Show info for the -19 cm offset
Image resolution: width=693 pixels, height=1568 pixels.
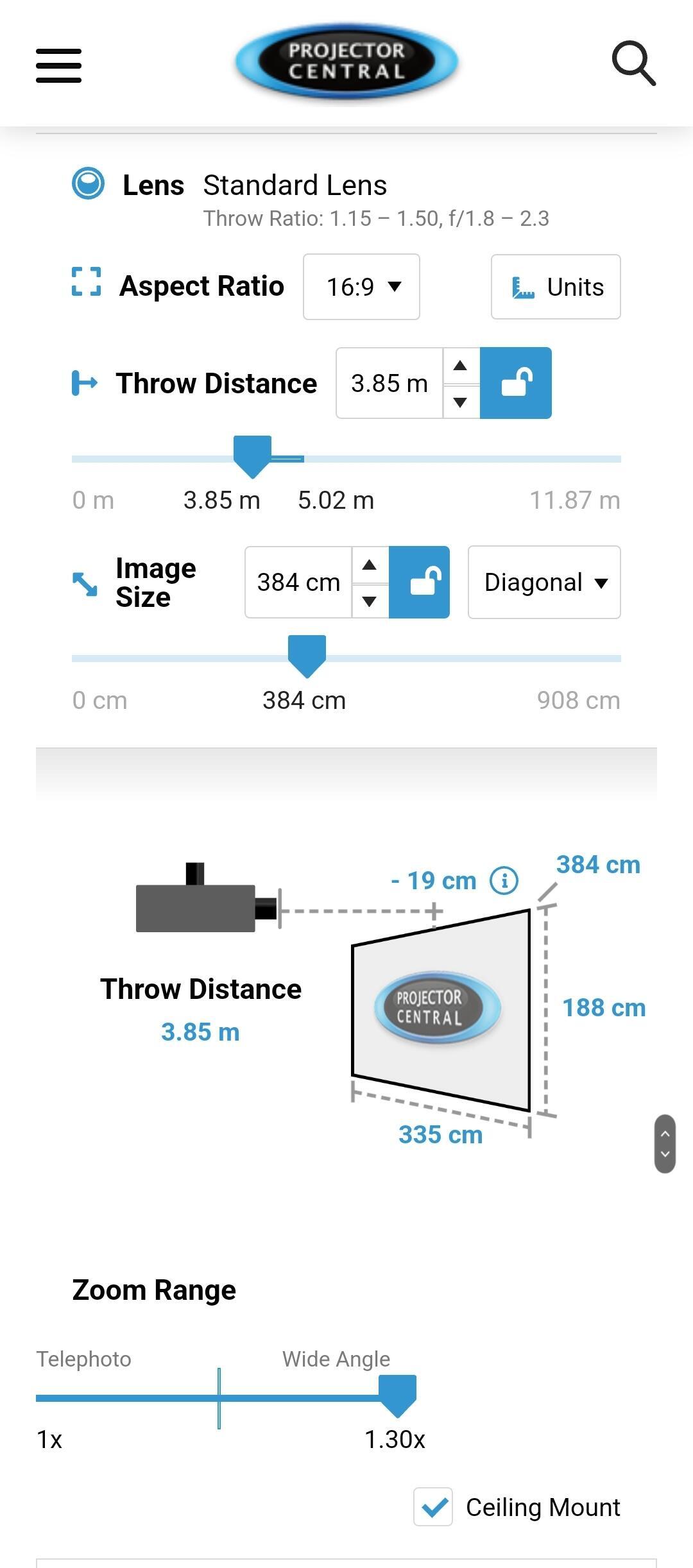coord(504,880)
